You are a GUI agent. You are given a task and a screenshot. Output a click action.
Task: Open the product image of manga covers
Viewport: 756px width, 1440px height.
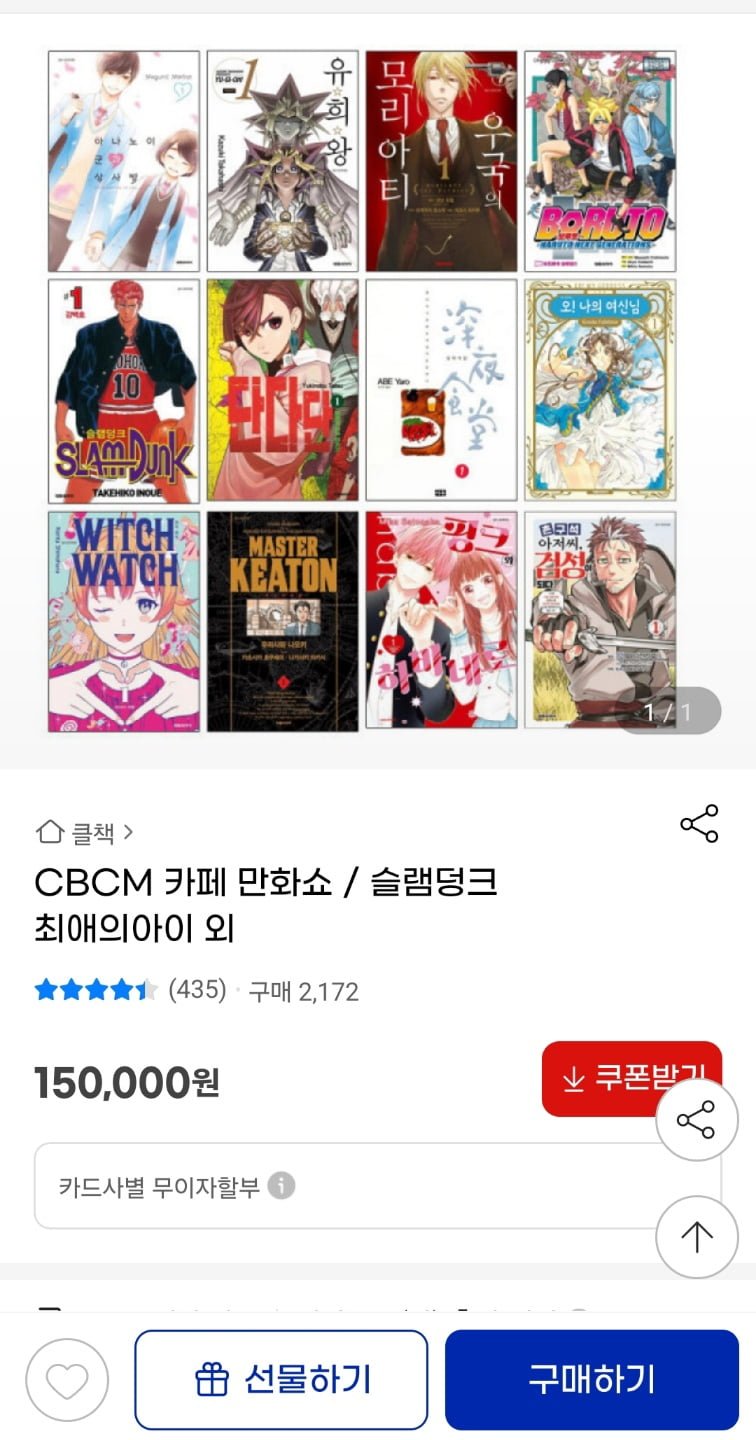pos(362,390)
